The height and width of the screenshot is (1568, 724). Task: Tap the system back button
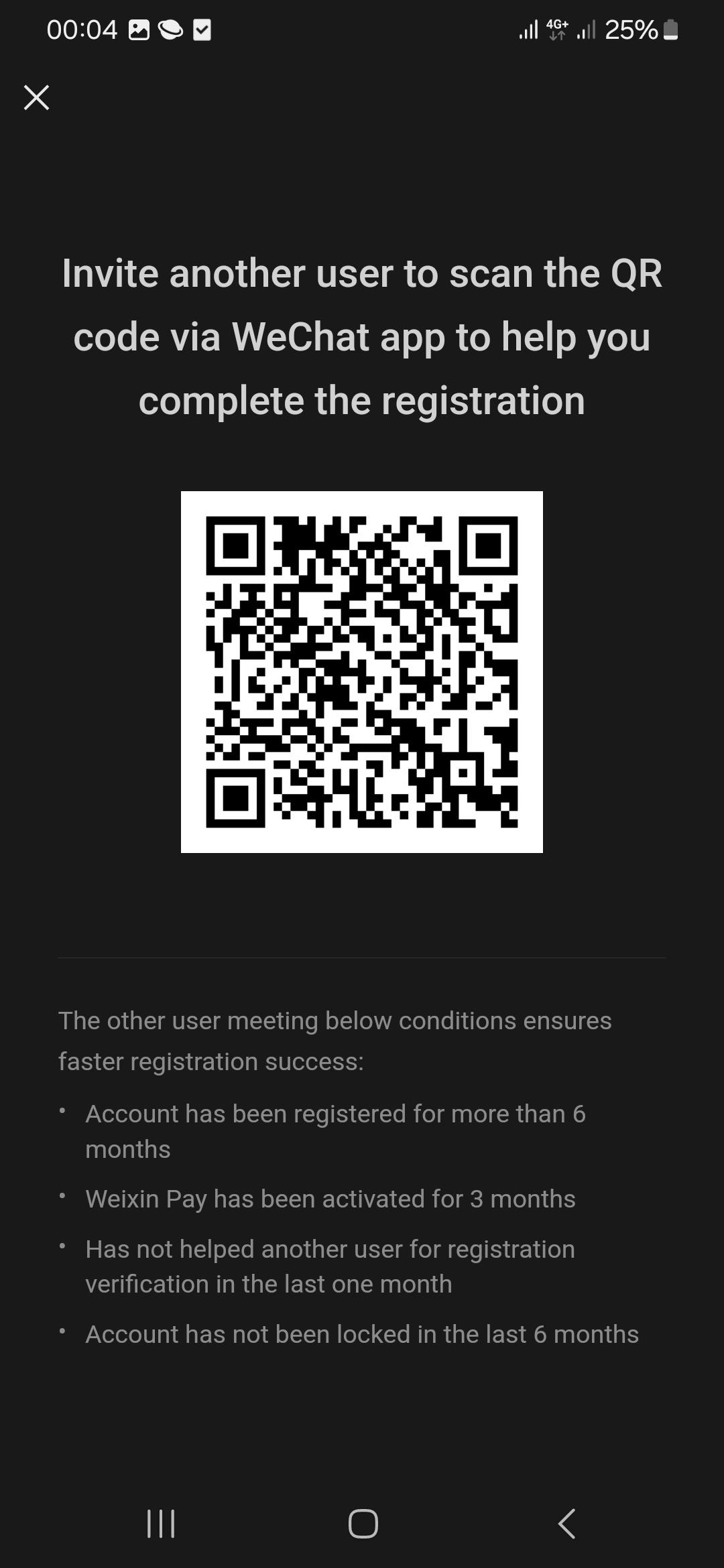coord(566,1523)
